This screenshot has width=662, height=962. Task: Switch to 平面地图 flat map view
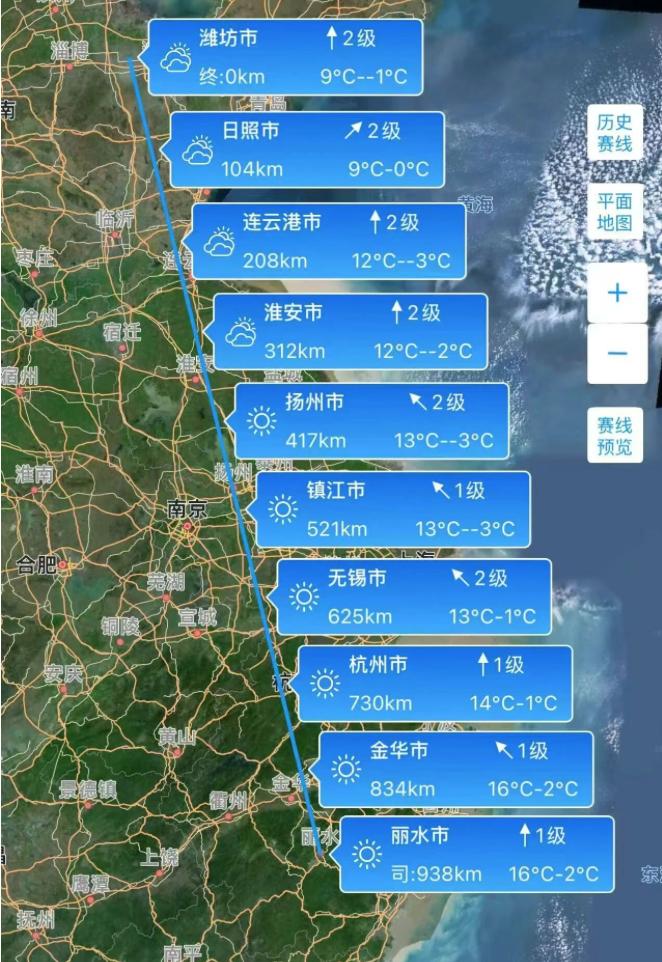tap(616, 211)
